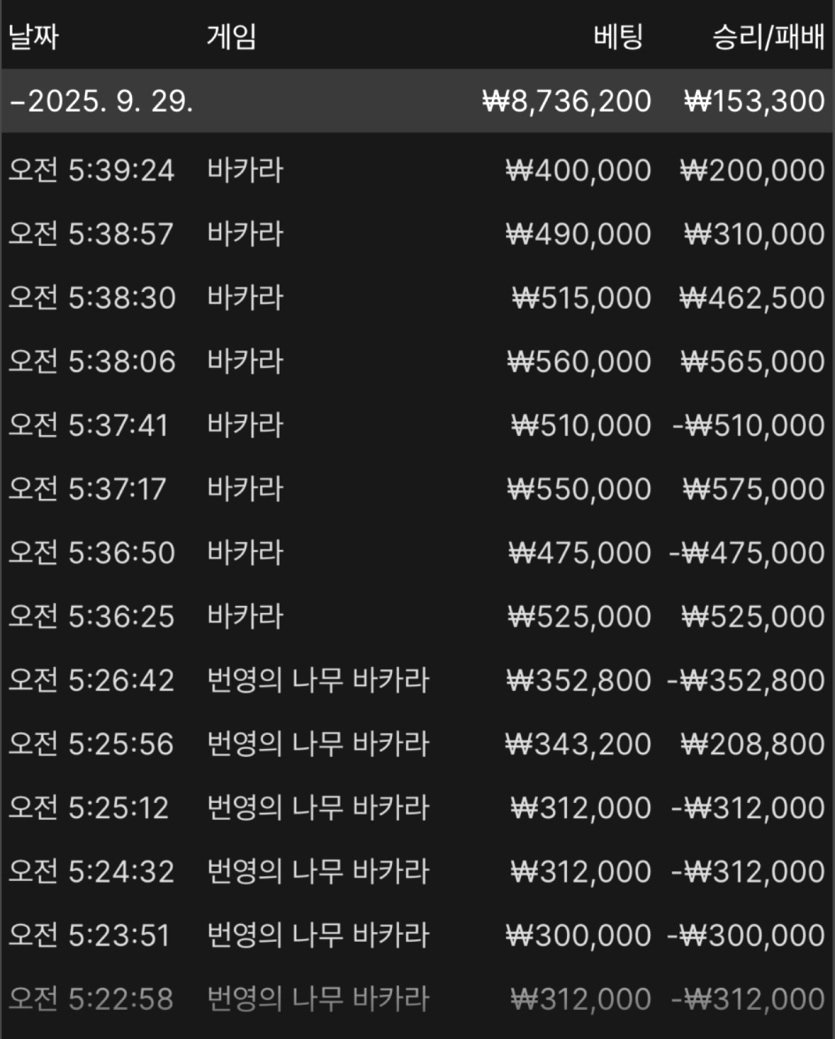
Task: Open the 5:38:06 바카라 round details
Action: coord(417,361)
